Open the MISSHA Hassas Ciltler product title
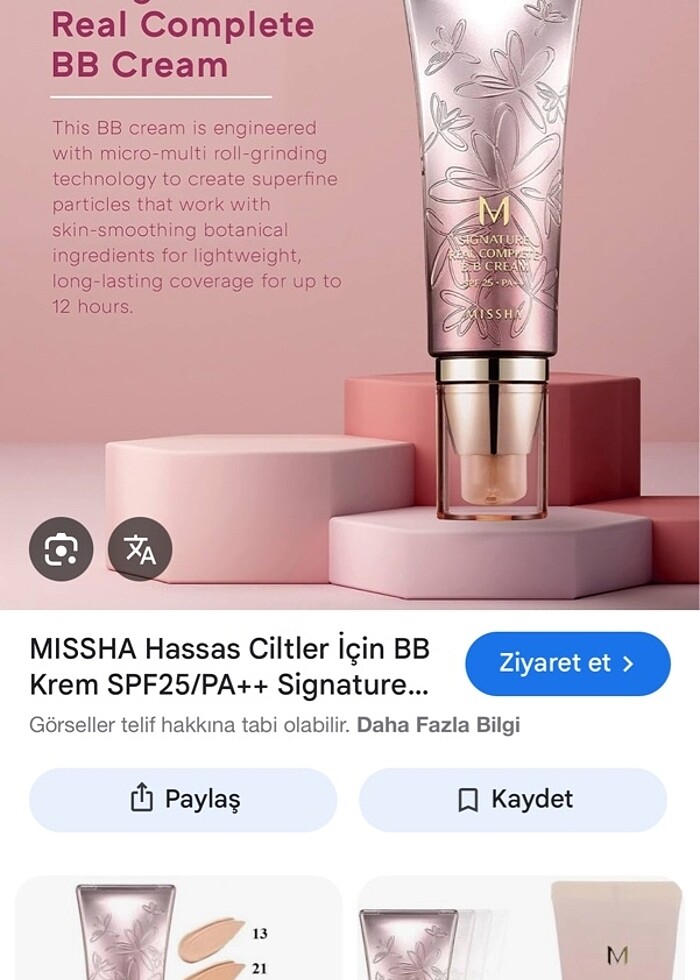The image size is (700, 980). [x=230, y=667]
